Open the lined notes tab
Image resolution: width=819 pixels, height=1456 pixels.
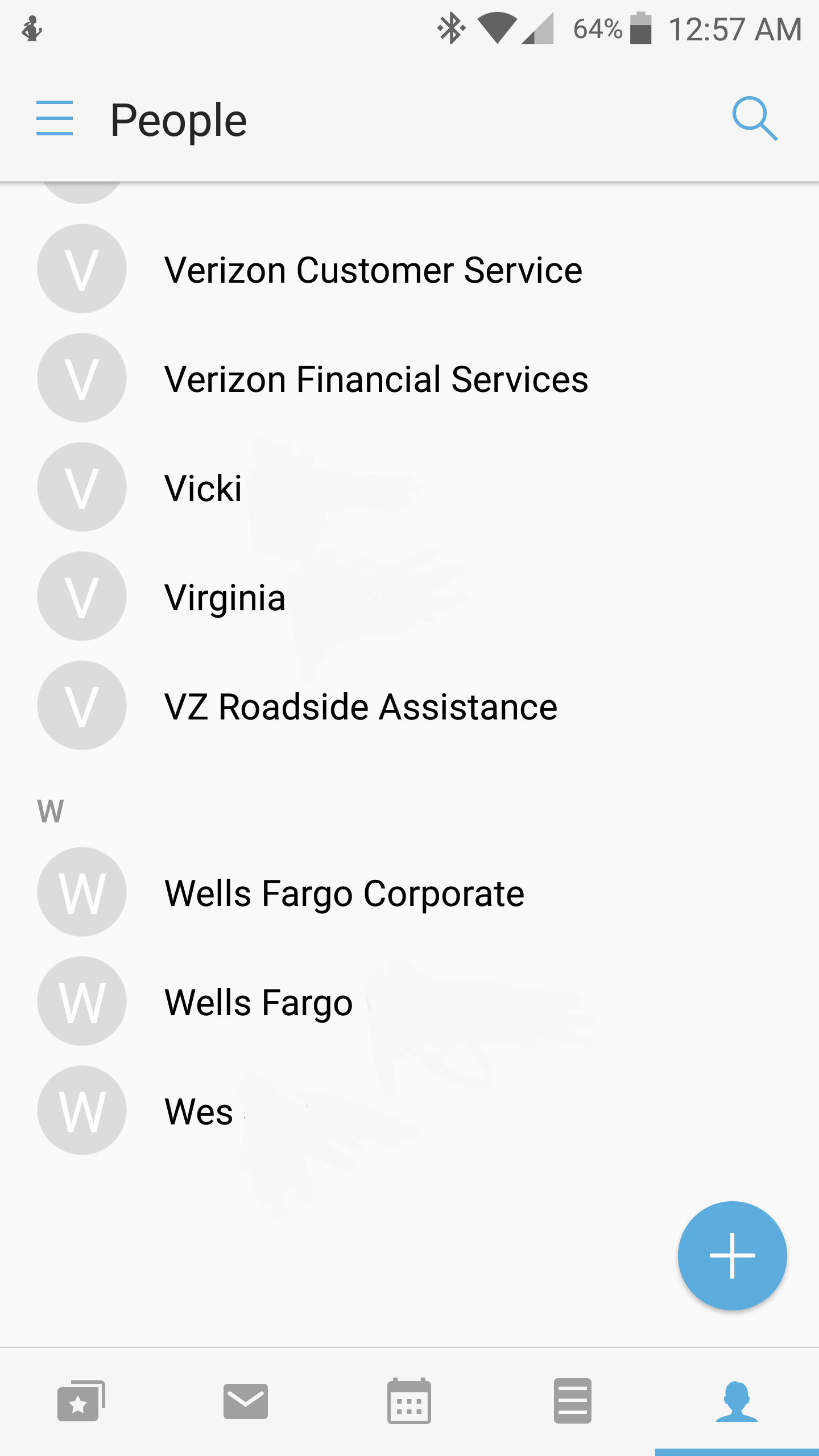573,1401
